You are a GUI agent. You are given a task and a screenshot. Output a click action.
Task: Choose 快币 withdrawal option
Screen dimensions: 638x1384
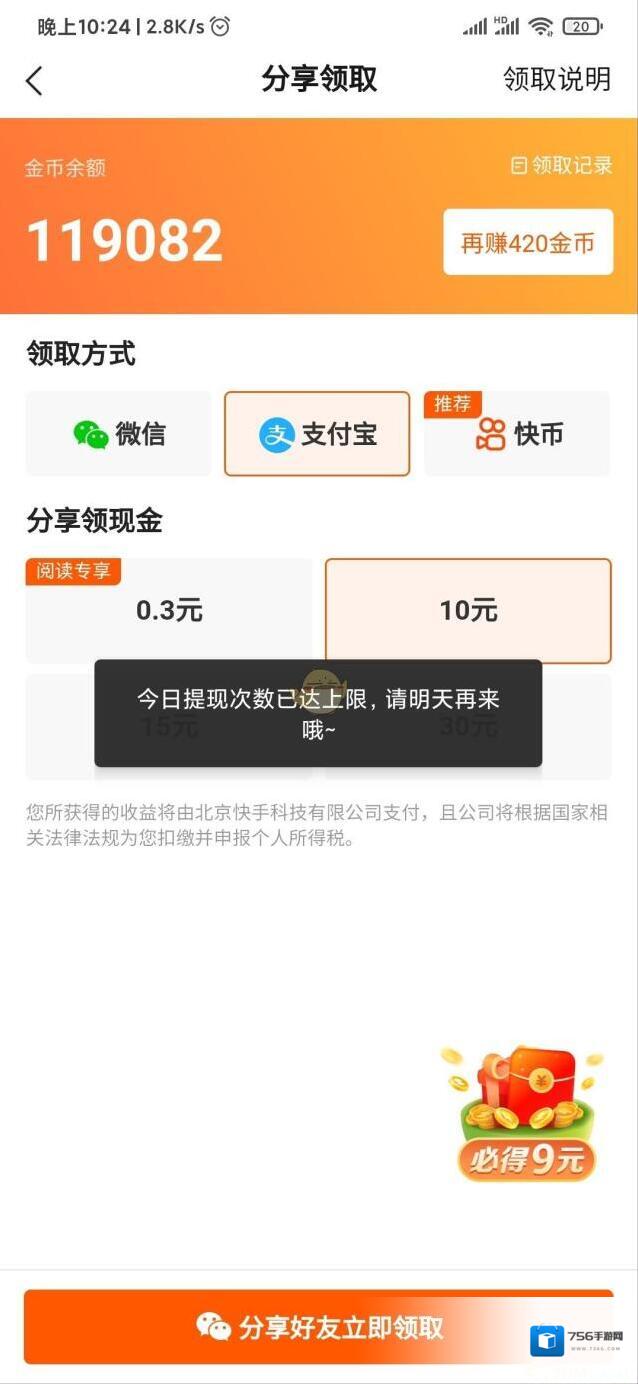coord(517,434)
